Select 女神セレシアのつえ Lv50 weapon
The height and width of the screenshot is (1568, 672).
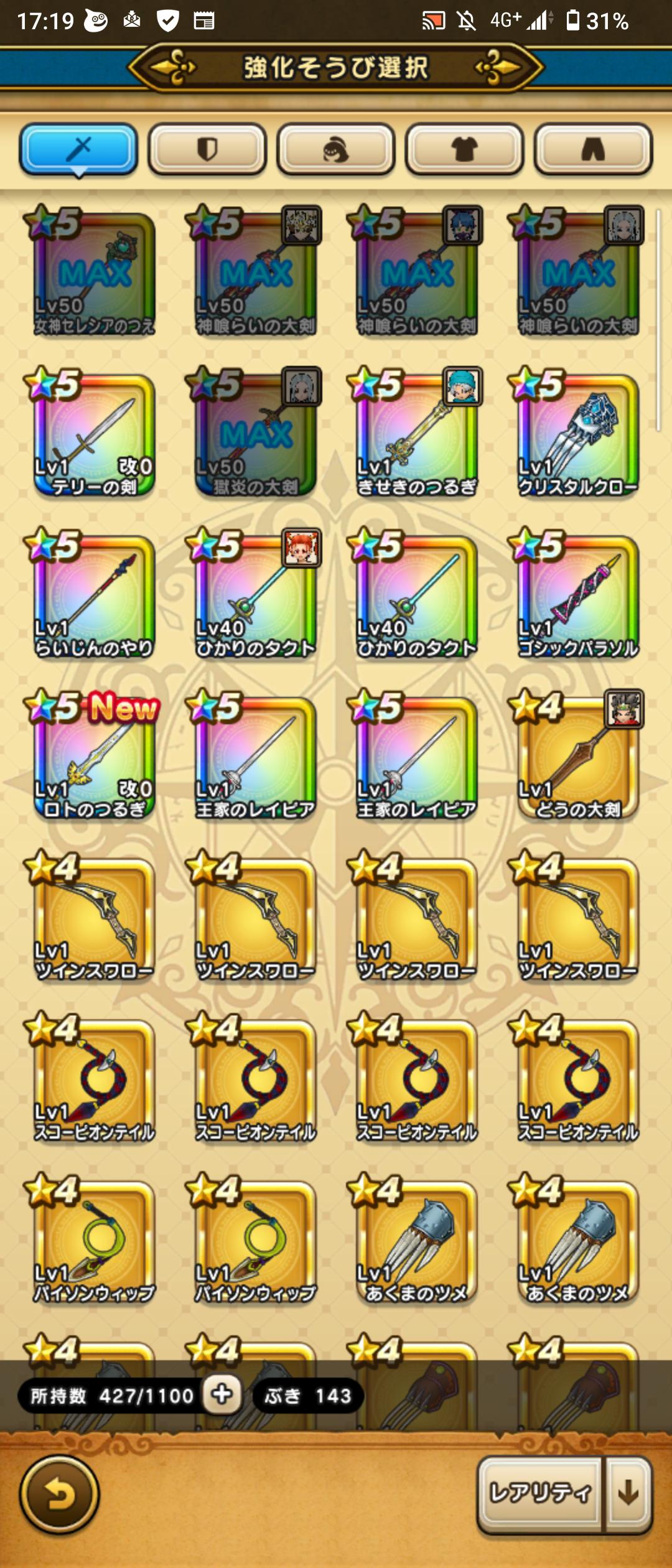click(94, 274)
